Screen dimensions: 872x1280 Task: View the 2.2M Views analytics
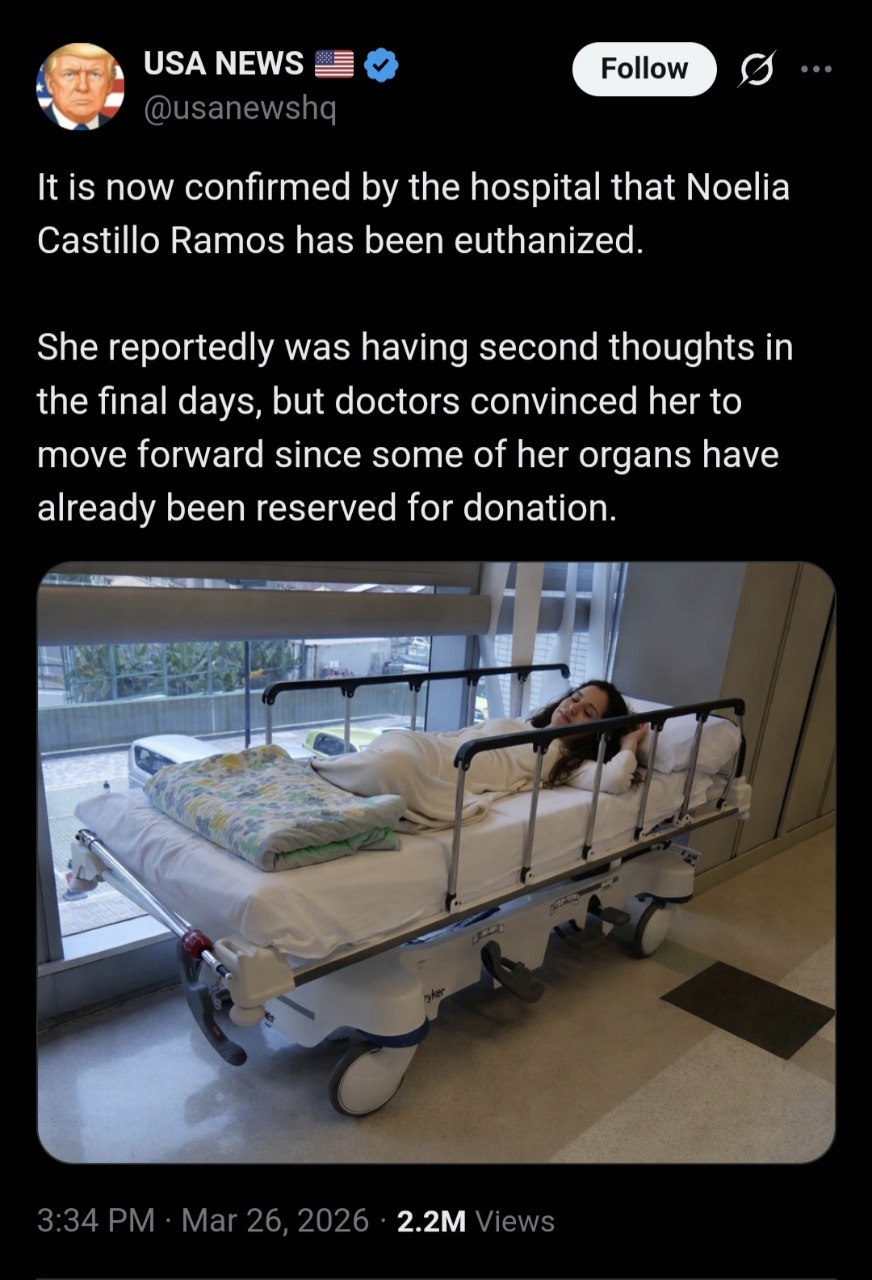[x=476, y=1221]
